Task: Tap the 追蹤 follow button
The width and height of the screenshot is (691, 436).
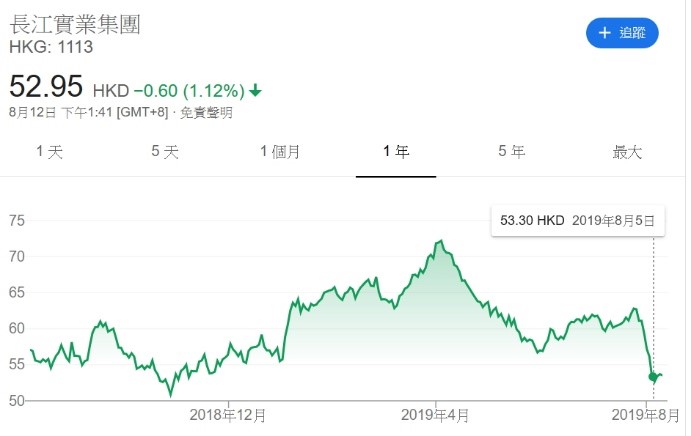Action: 622,33
